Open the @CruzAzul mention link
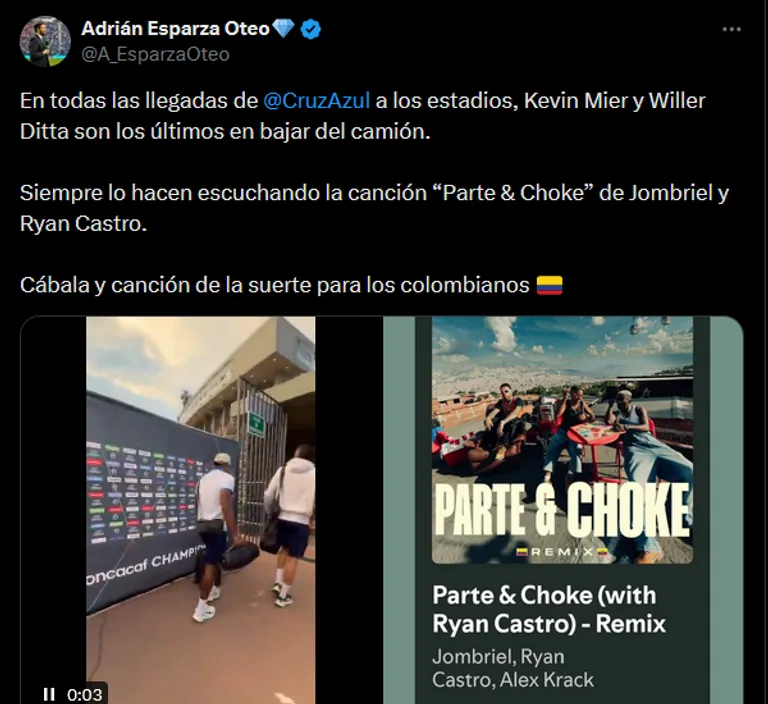The image size is (768, 704). coord(316,100)
